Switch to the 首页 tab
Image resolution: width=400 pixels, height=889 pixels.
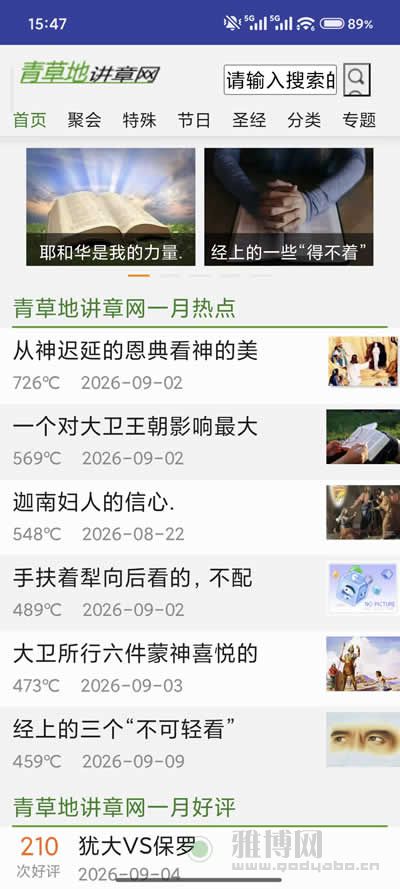point(30,120)
